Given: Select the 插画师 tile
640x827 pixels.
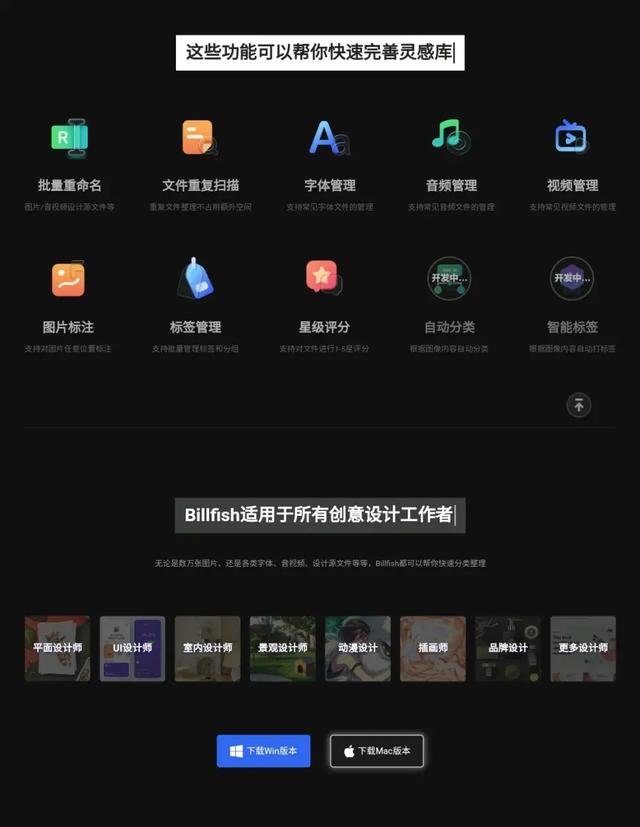Looking at the screenshot, I should click(x=432, y=648).
